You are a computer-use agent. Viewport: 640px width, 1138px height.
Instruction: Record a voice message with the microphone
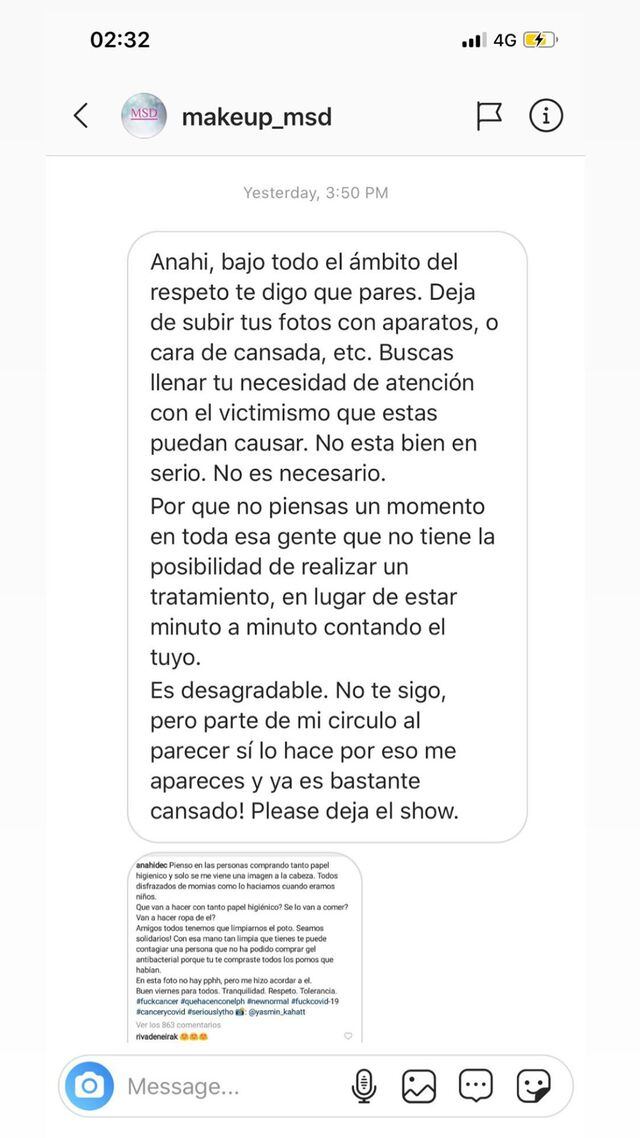[x=363, y=1086]
